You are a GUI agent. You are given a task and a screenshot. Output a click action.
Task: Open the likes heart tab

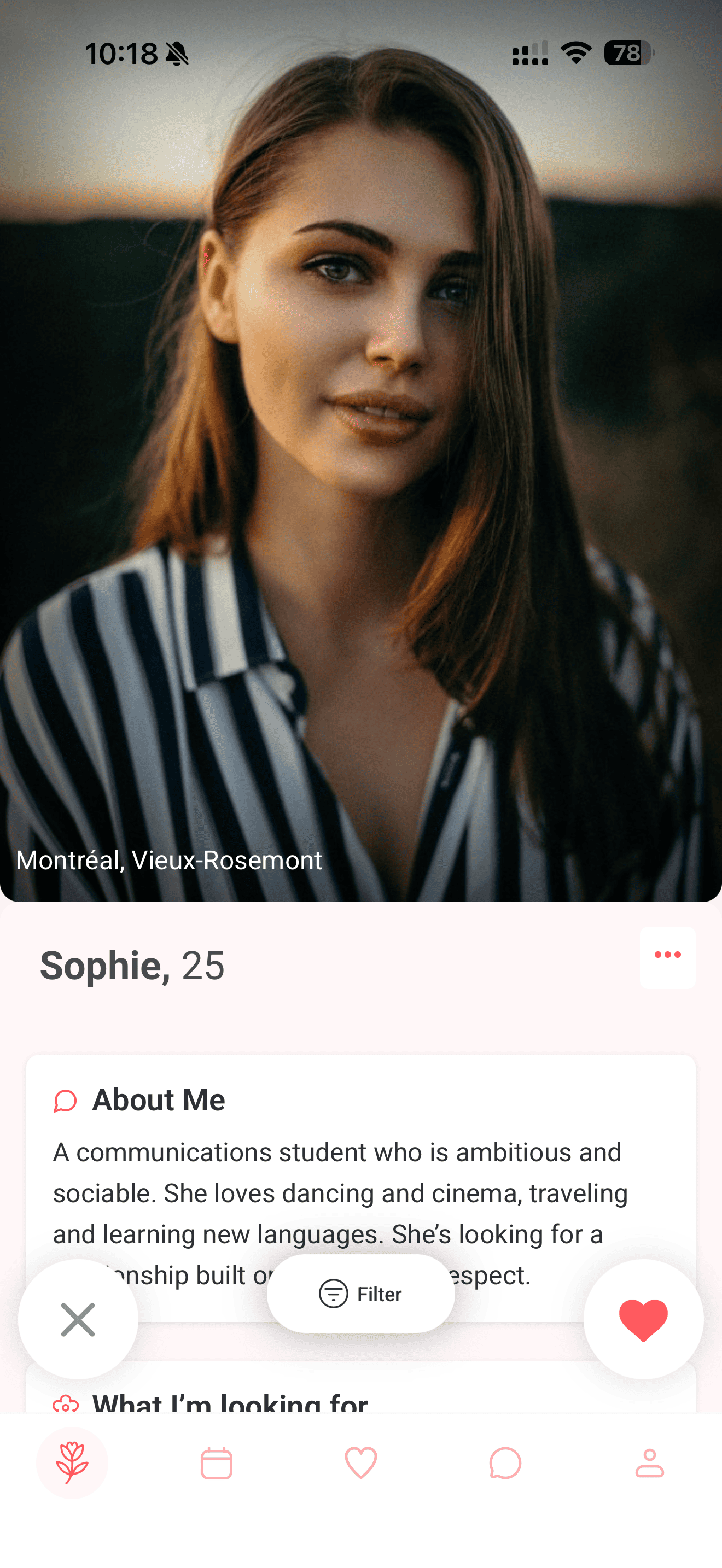click(360, 1464)
